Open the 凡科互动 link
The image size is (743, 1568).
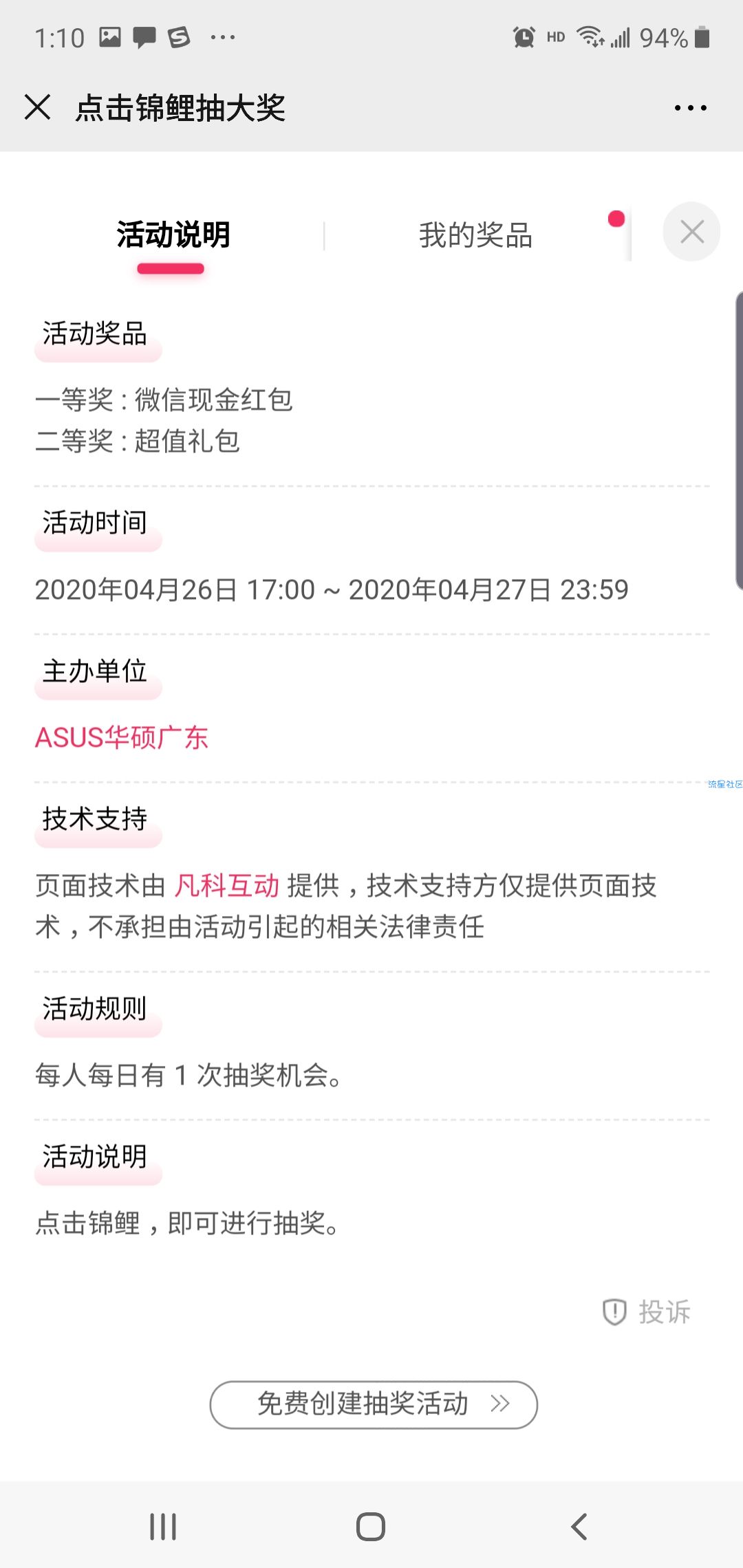point(227,886)
